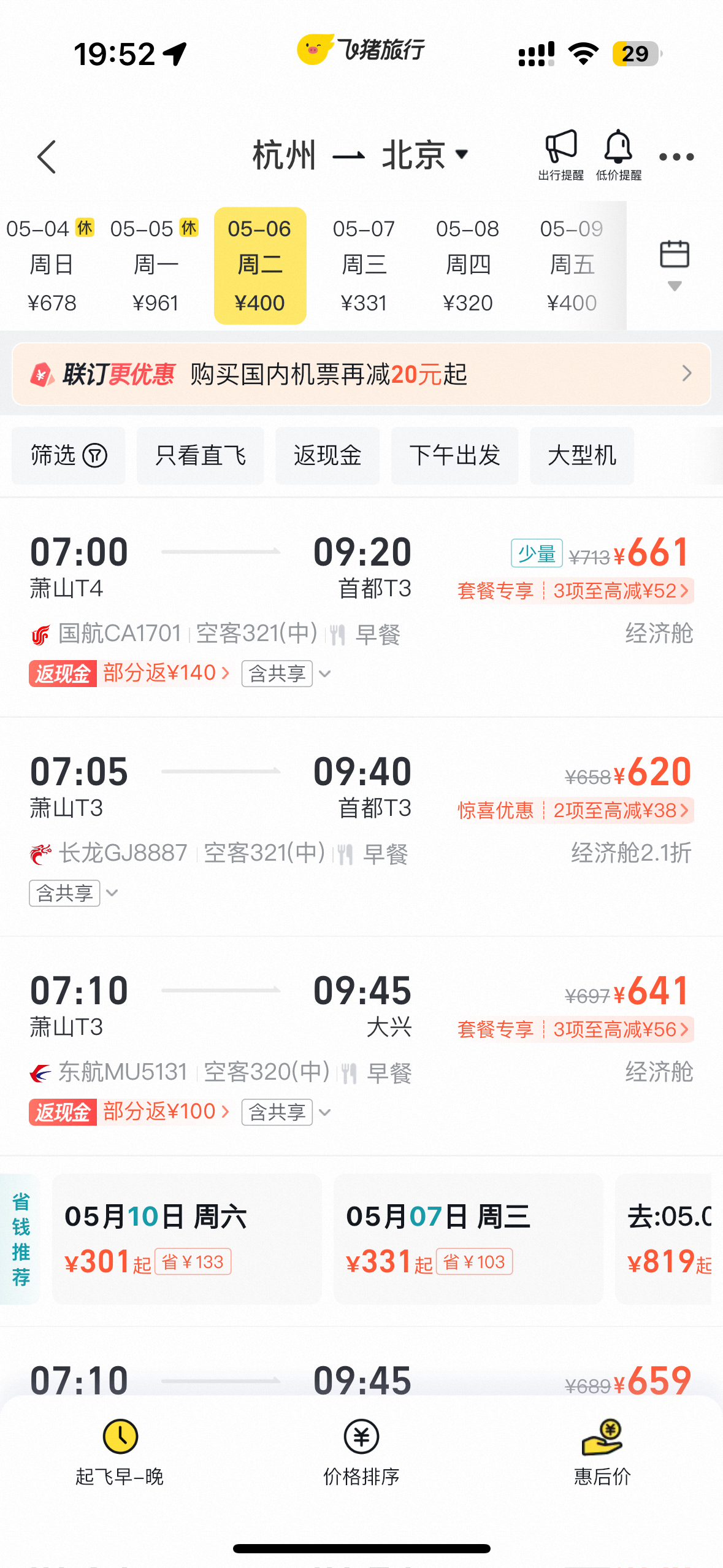Select the 05-07 周三 date tab

coord(364,266)
